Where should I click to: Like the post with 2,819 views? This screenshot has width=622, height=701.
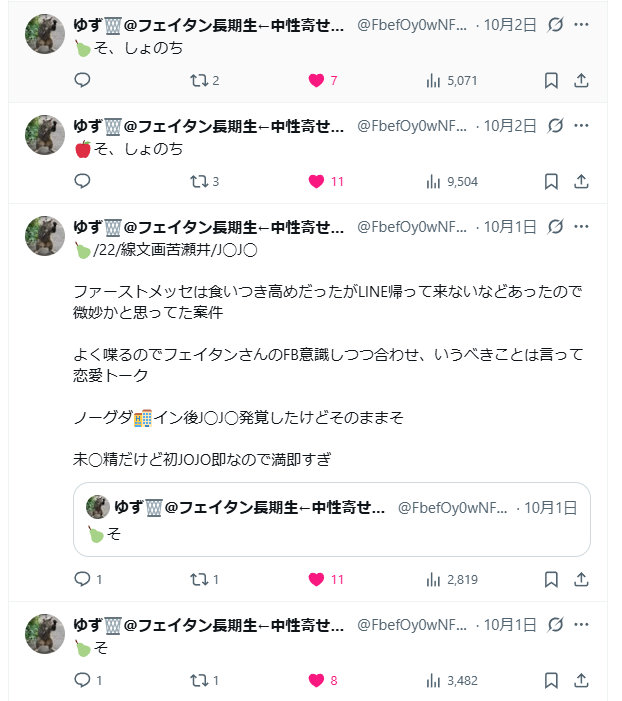(x=317, y=579)
